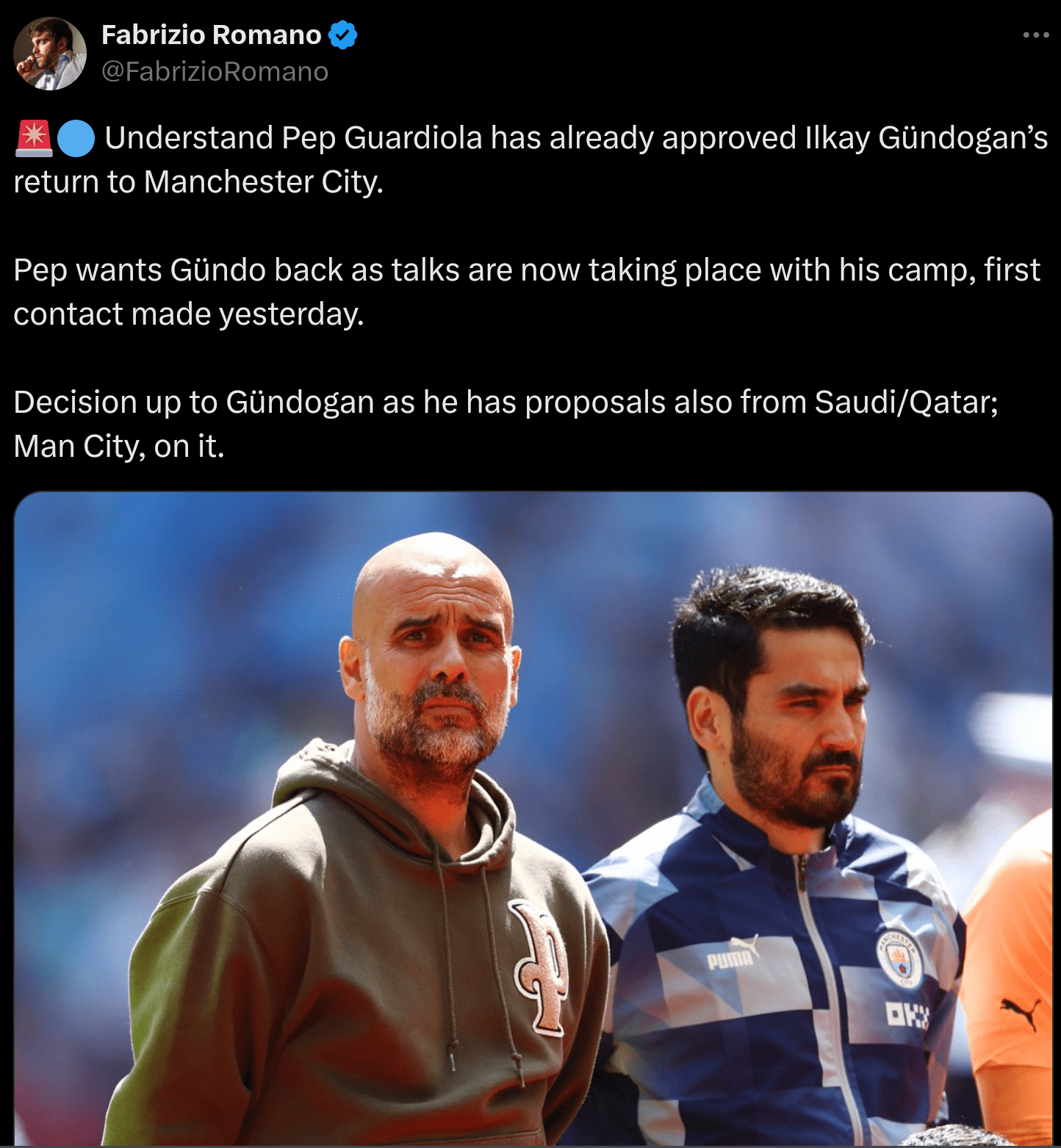Open Fabrizio Romano's profile picture
This screenshot has height=1148, width=1061.
coord(49,54)
